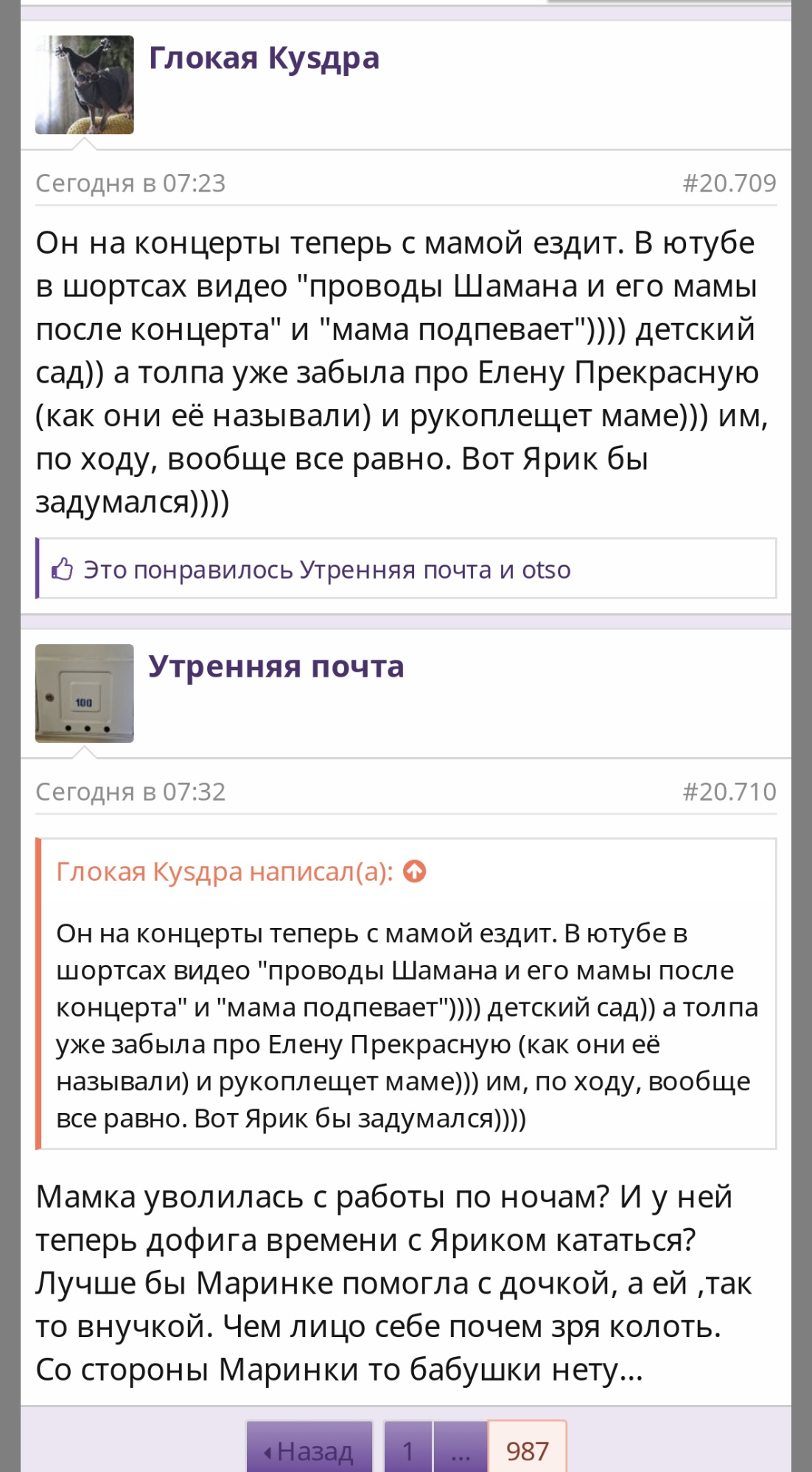This screenshot has width=812, height=1472.
Task: Open Глокая Куздра's avatar picture
Action: (x=85, y=85)
